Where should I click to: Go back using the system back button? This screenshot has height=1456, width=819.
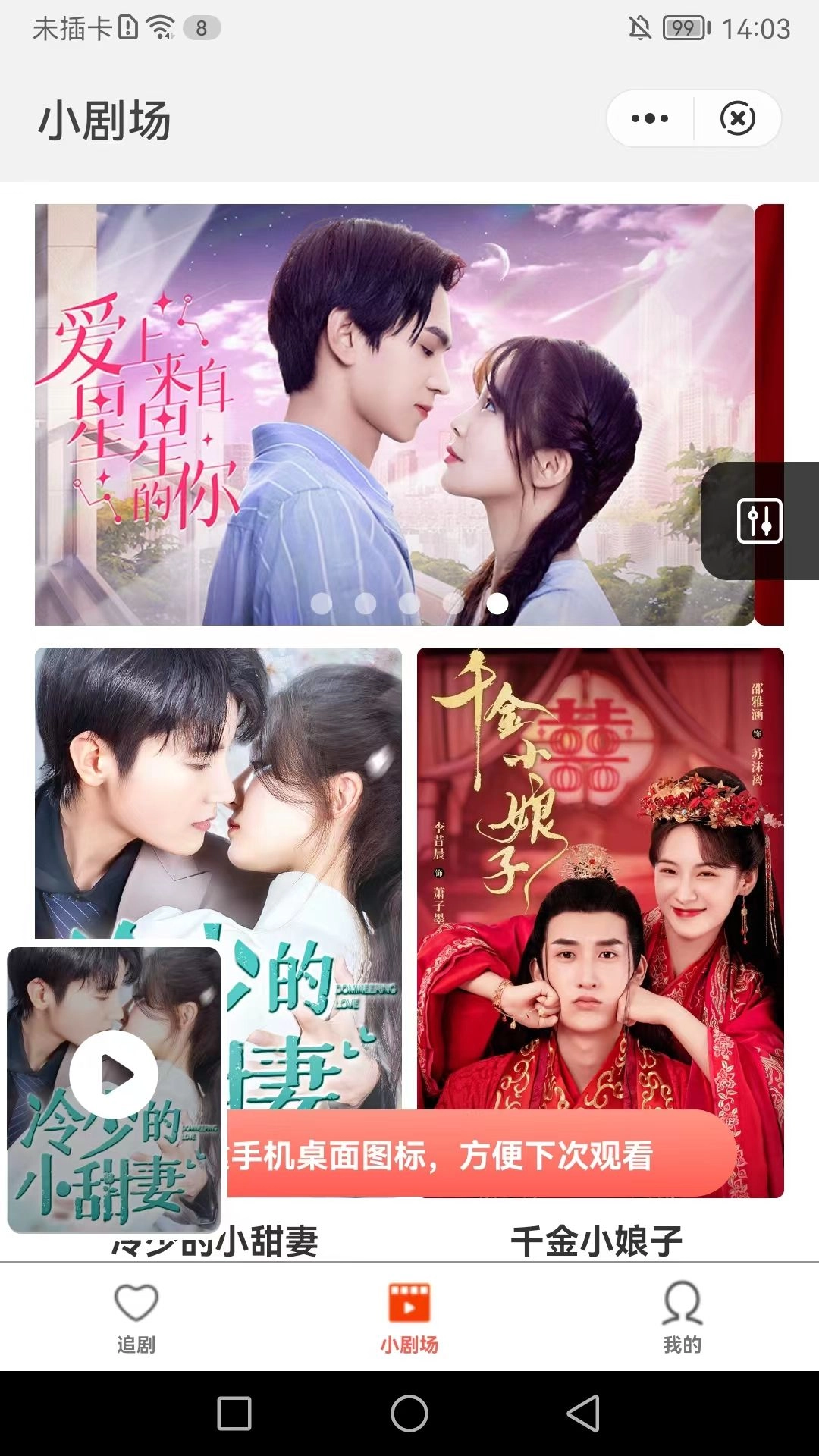[x=583, y=1414]
